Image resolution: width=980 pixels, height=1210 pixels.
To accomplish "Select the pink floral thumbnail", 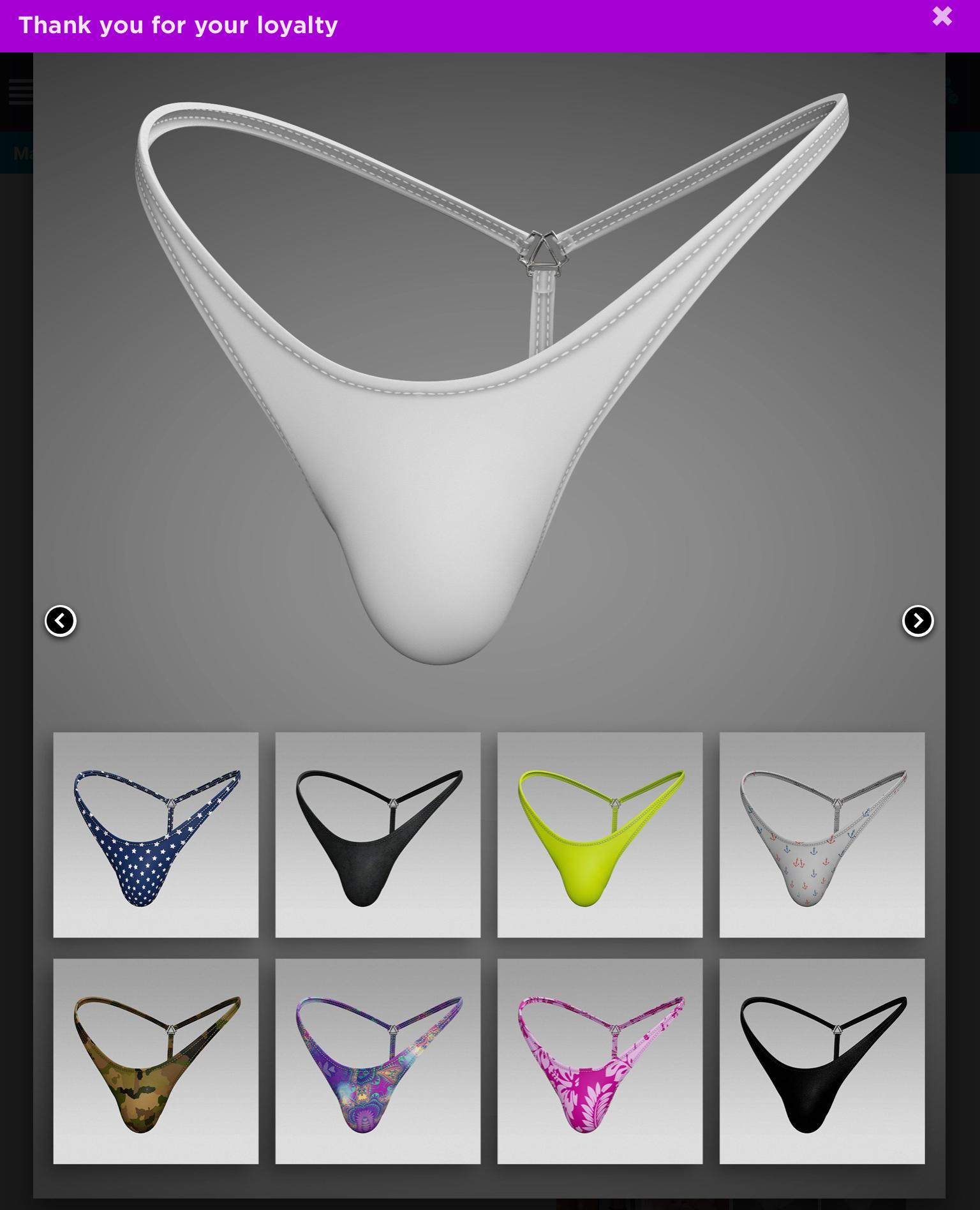I will 600,1061.
